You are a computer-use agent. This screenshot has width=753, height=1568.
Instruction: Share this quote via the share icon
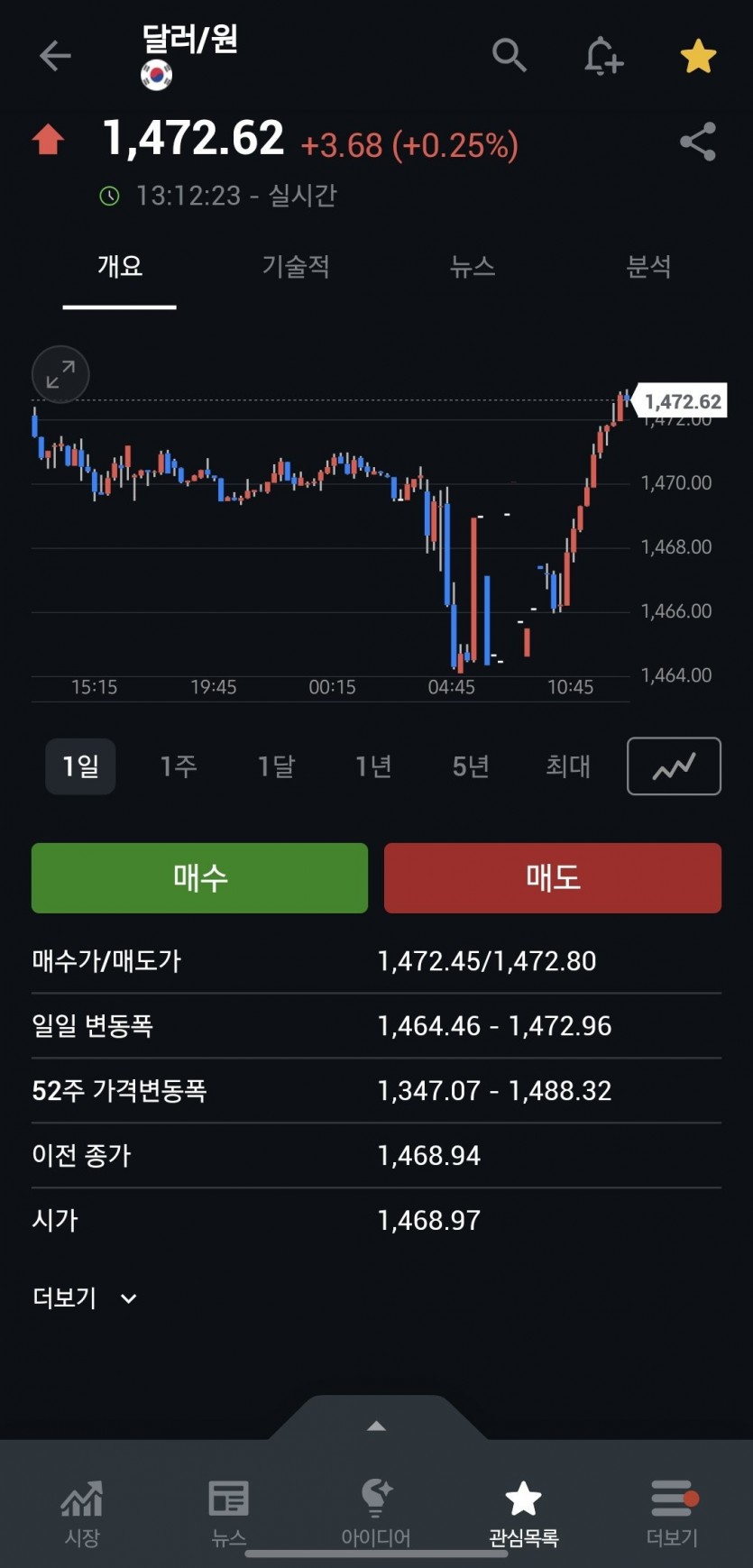click(697, 142)
